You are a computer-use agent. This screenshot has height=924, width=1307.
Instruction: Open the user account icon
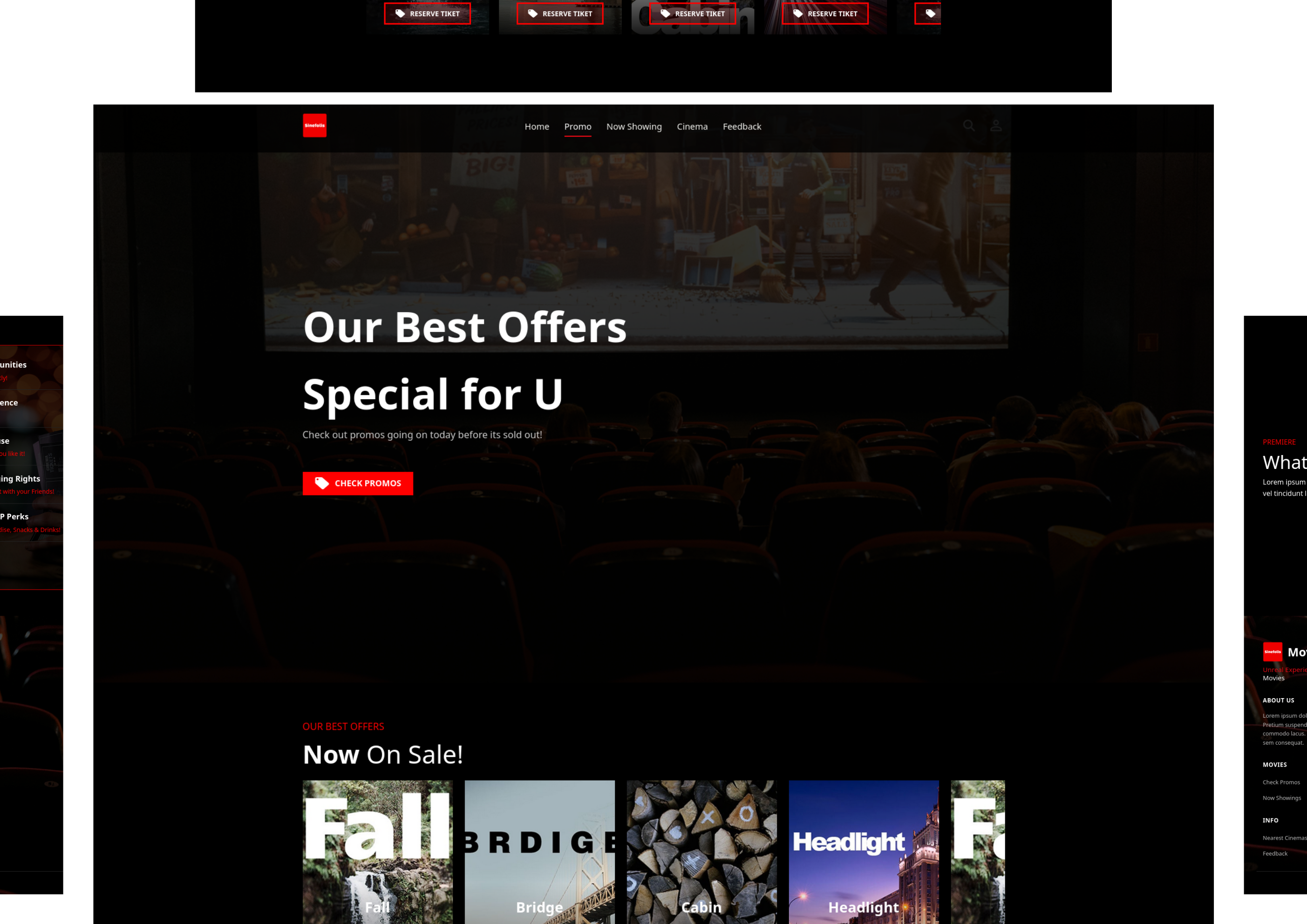pos(995,125)
